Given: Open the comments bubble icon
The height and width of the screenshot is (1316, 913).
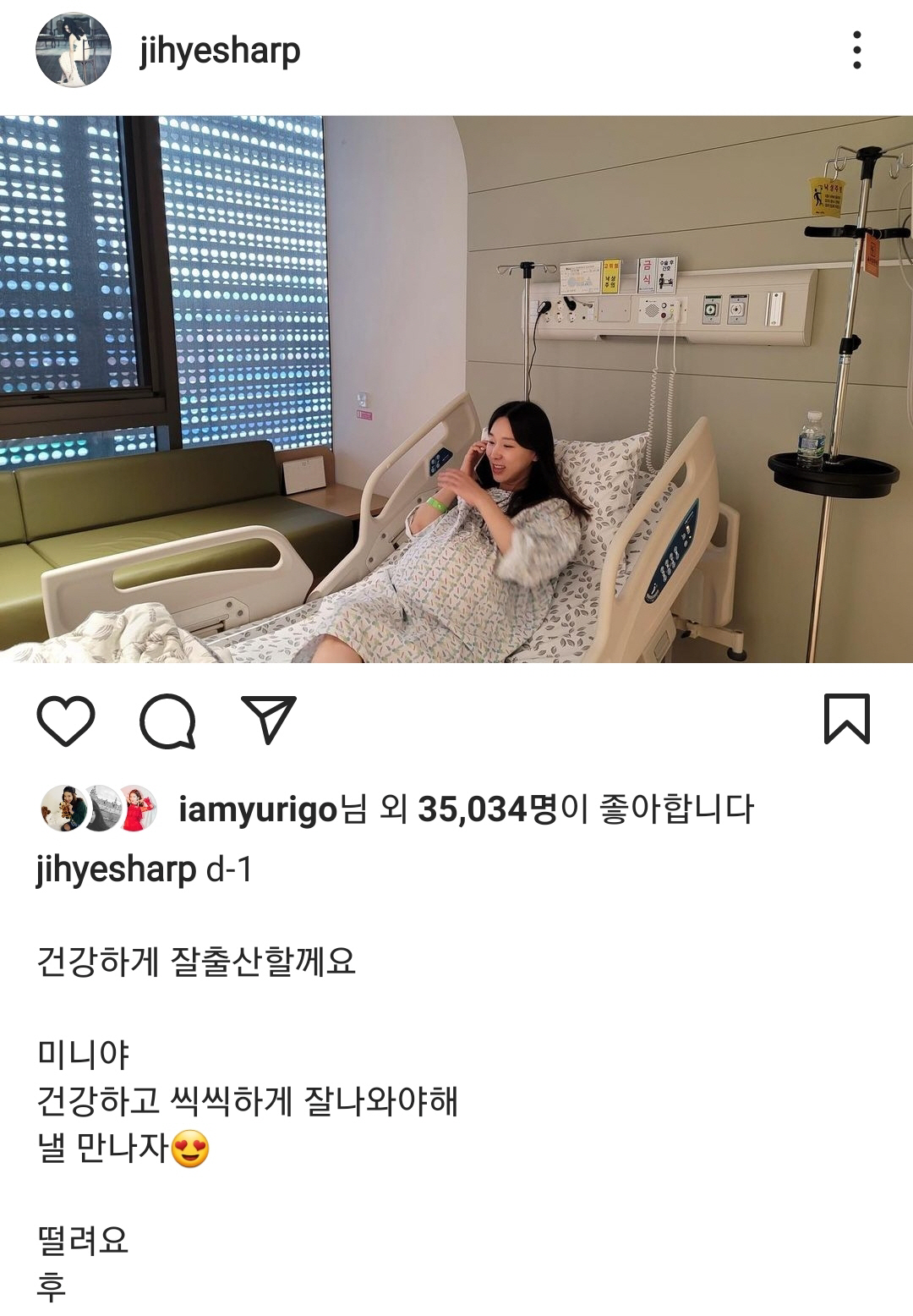Looking at the screenshot, I should [167, 721].
